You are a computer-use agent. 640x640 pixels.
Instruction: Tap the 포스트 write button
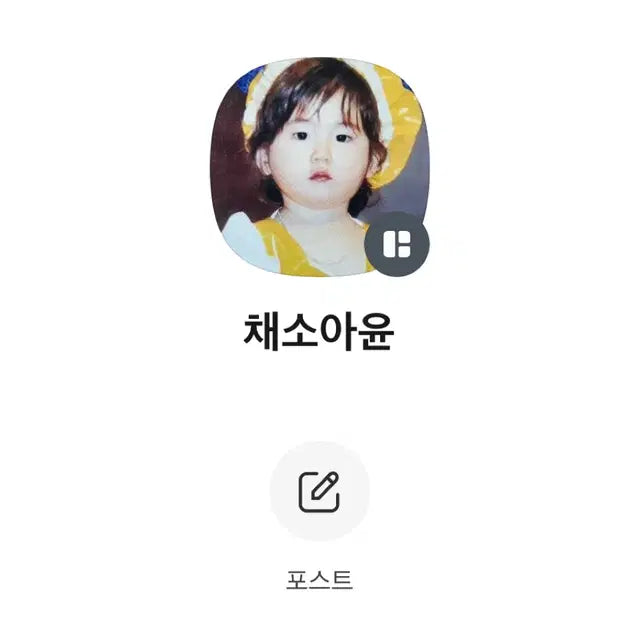[319, 491]
